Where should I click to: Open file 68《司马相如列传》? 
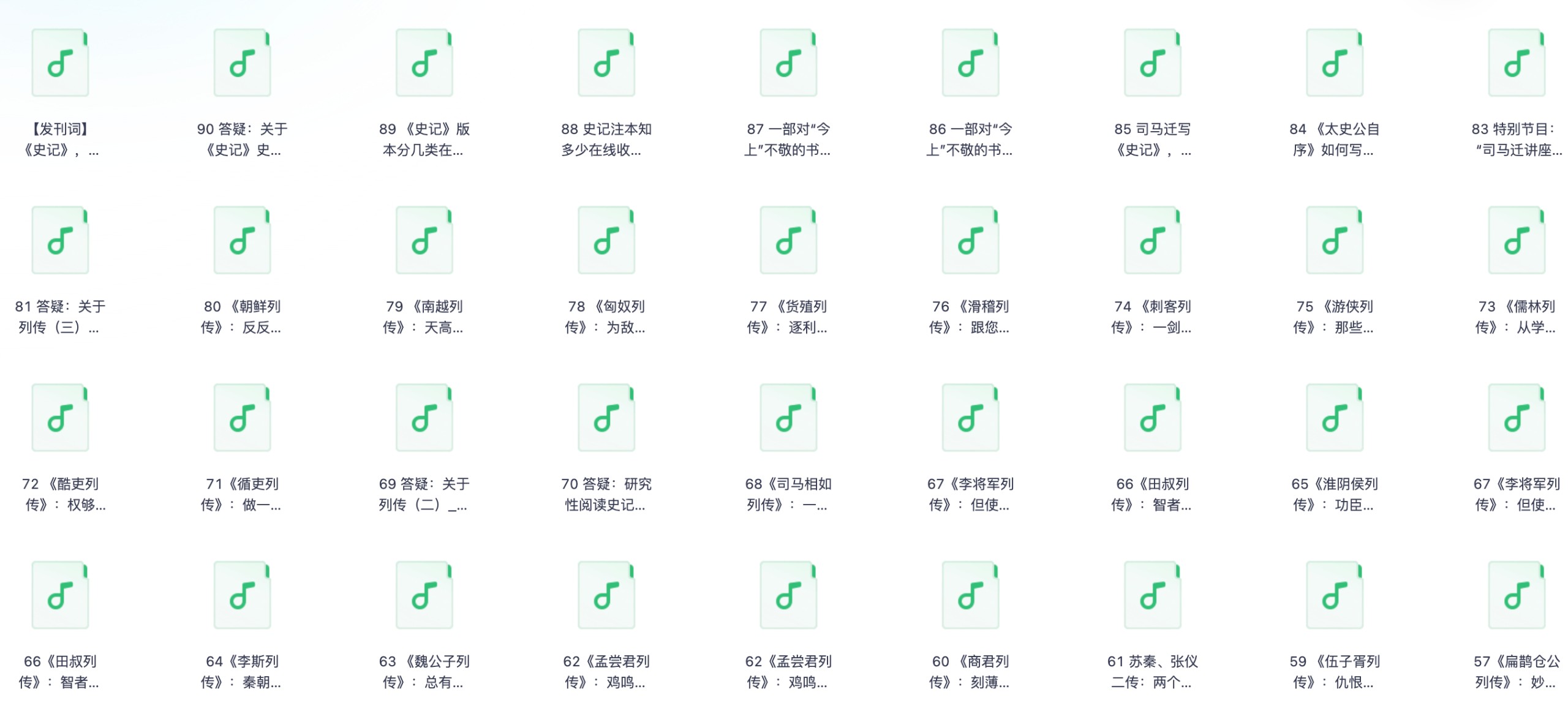click(x=788, y=418)
